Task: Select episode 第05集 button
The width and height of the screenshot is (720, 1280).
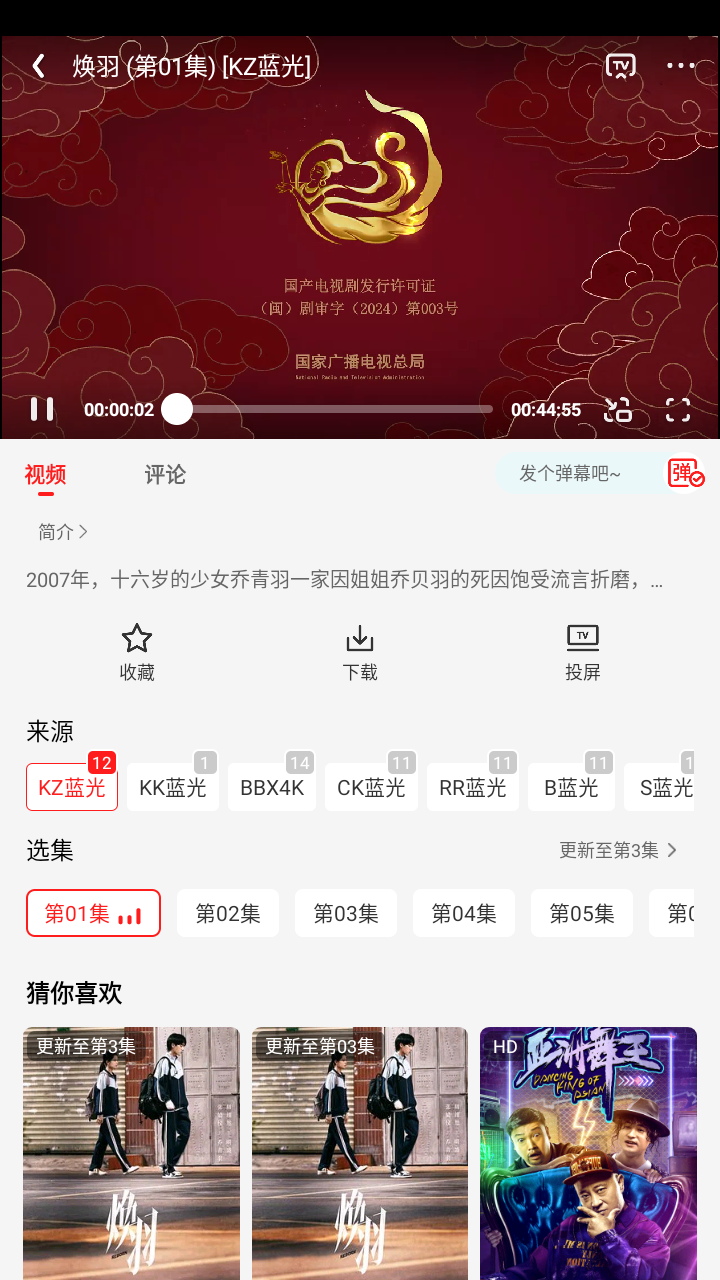Action: pyautogui.click(x=581, y=912)
